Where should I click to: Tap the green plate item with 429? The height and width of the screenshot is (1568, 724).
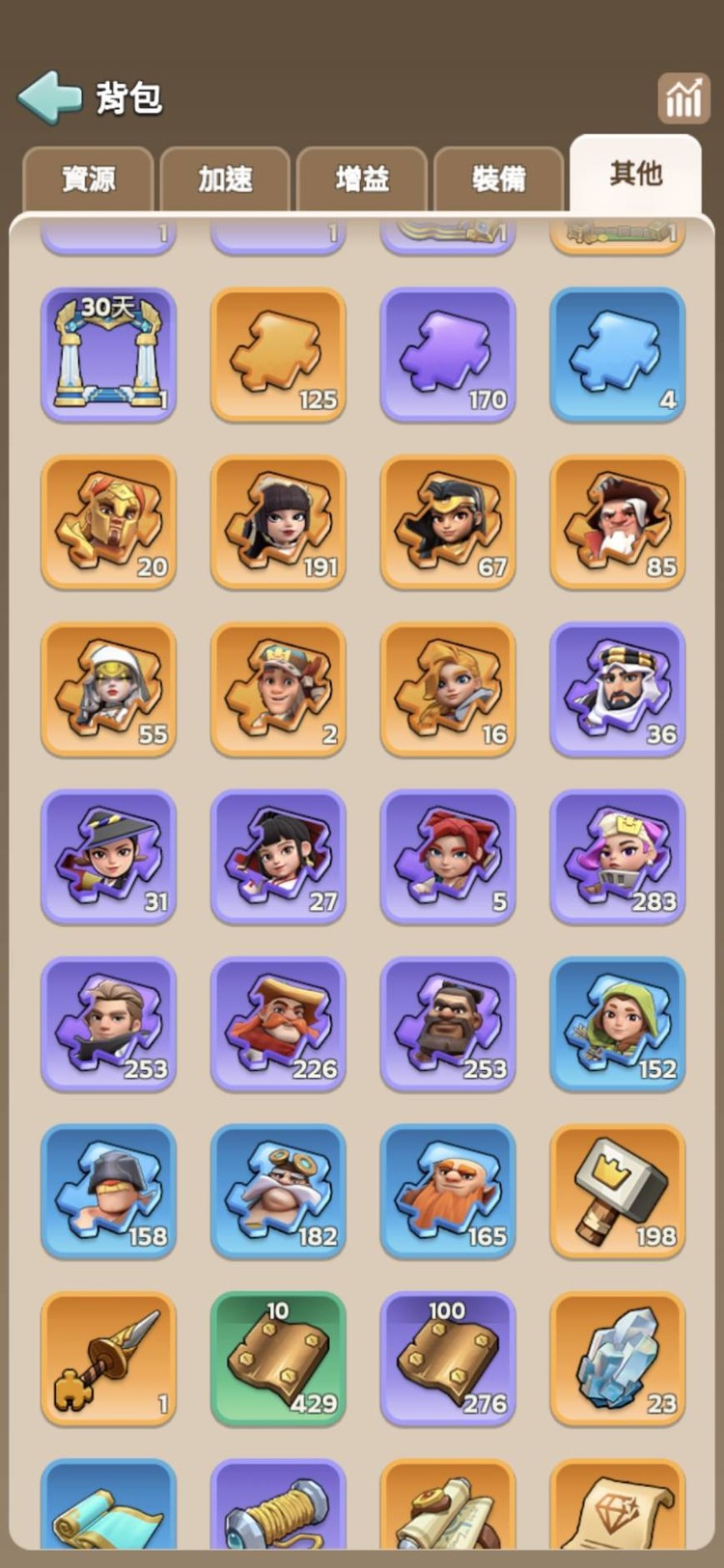click(278, 1360)
